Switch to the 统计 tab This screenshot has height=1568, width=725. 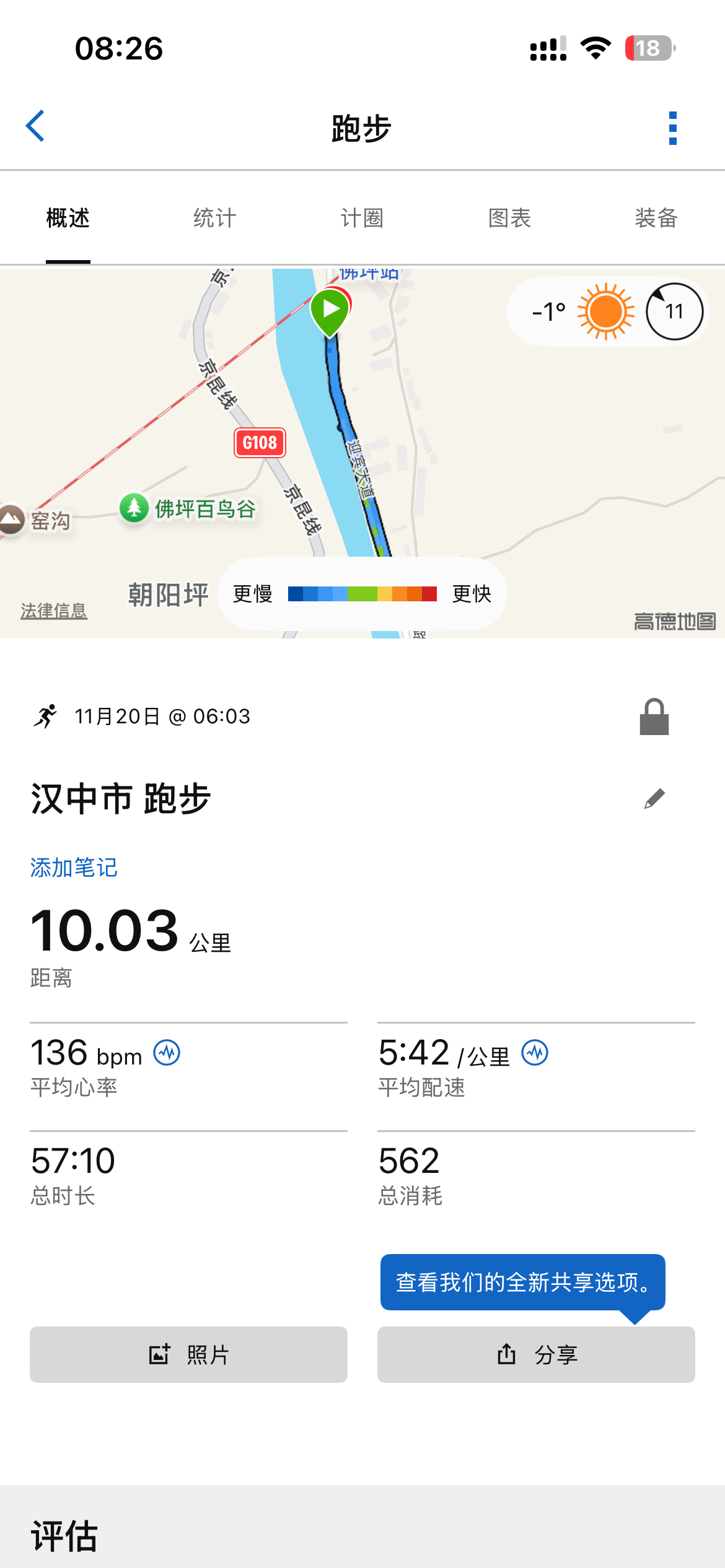tap(214, 218)
